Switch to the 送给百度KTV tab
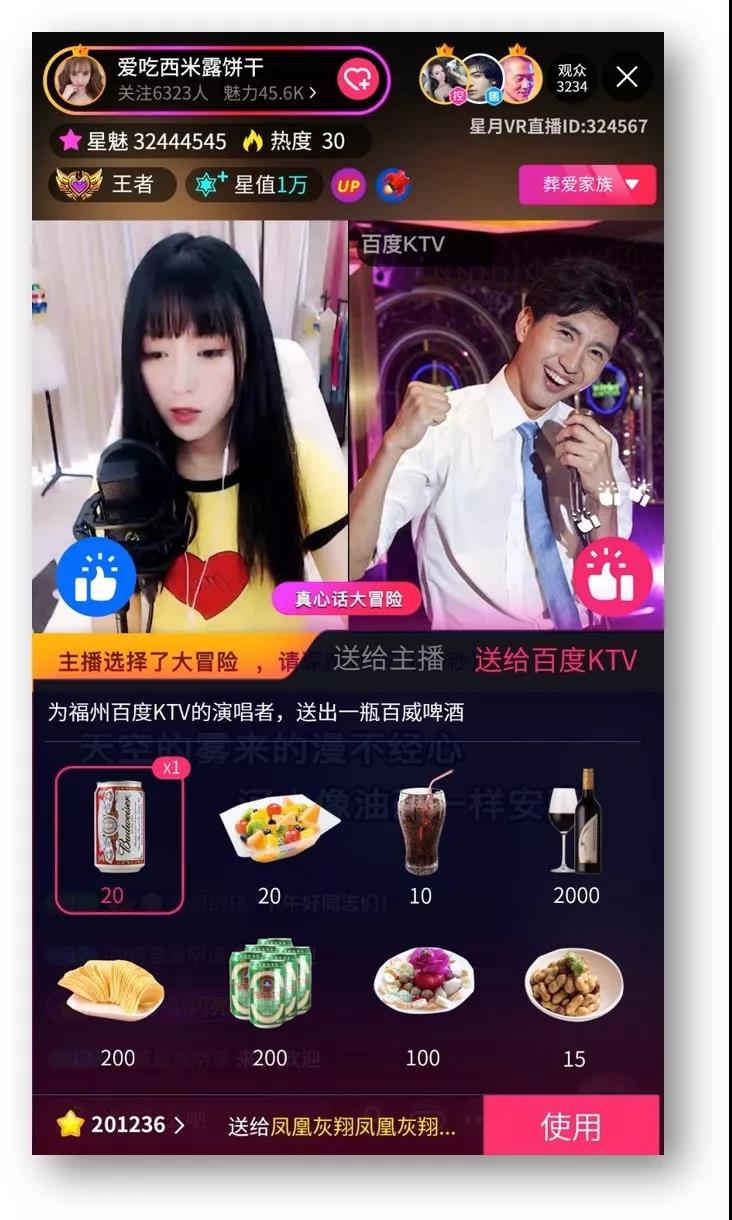Viewport: 732px width, 1220px height. (555, 660)
